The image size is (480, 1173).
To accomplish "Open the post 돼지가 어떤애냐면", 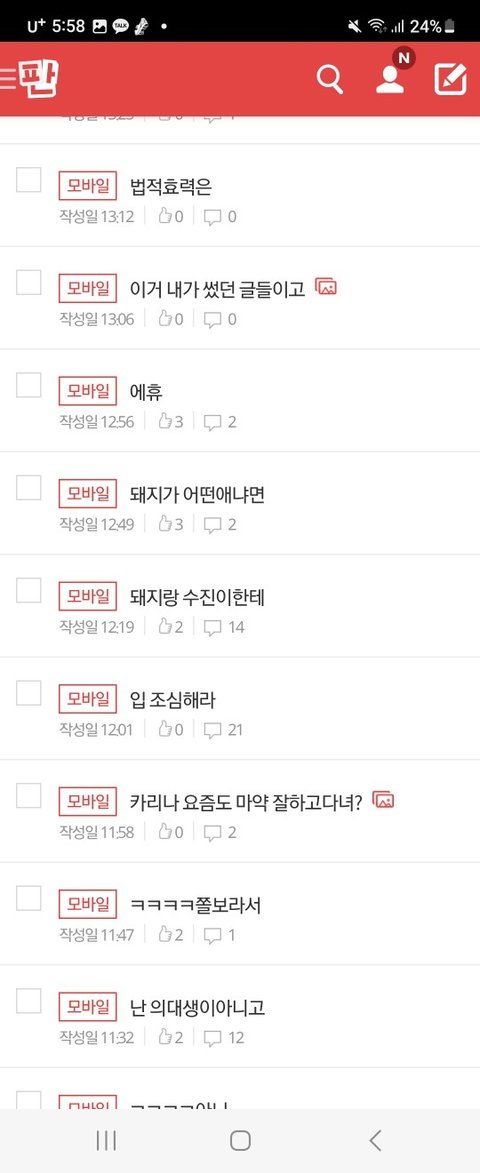I will (x=197, y=494).
